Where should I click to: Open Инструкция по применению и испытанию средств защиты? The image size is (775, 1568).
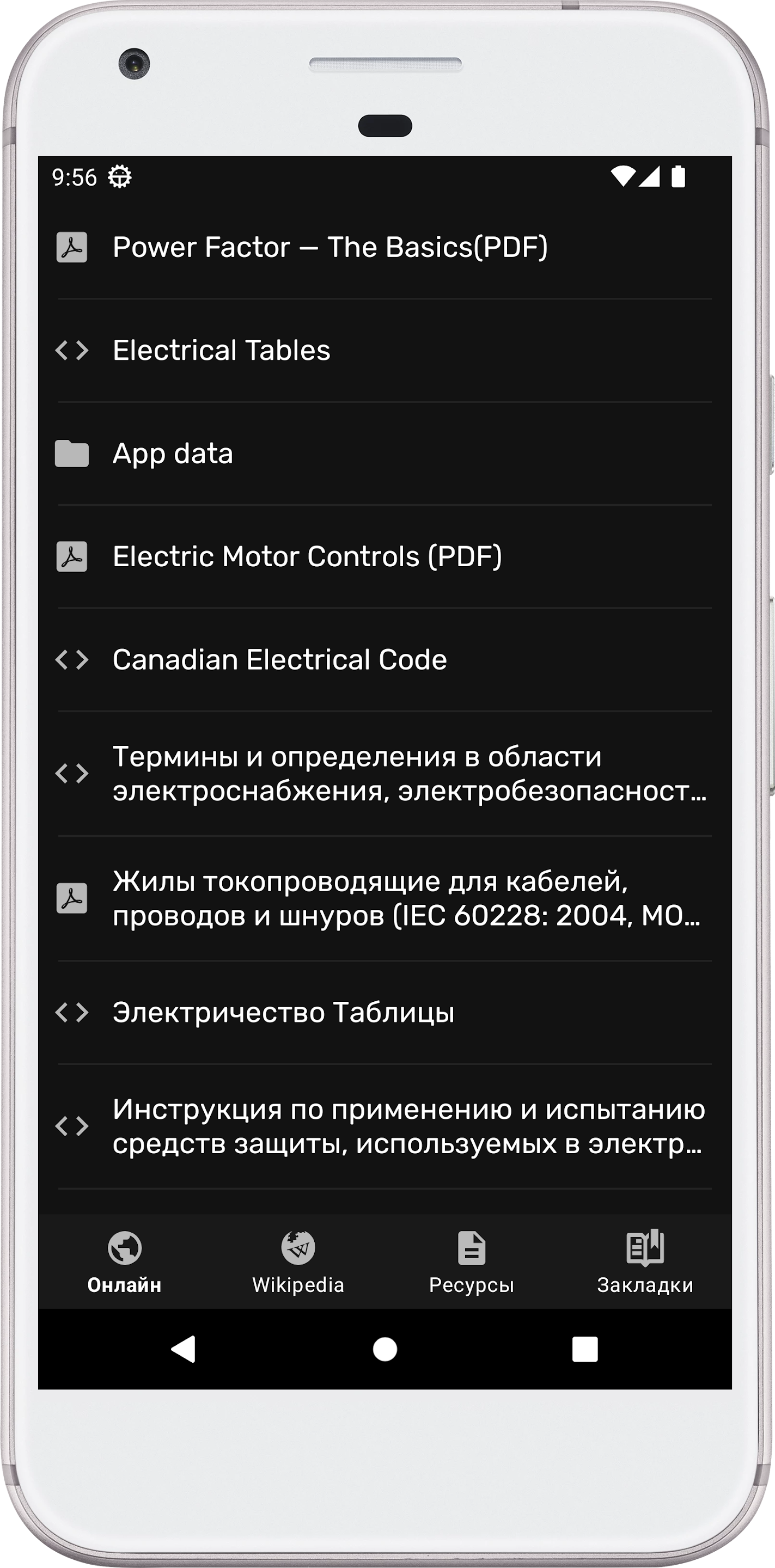point(385,1126)
